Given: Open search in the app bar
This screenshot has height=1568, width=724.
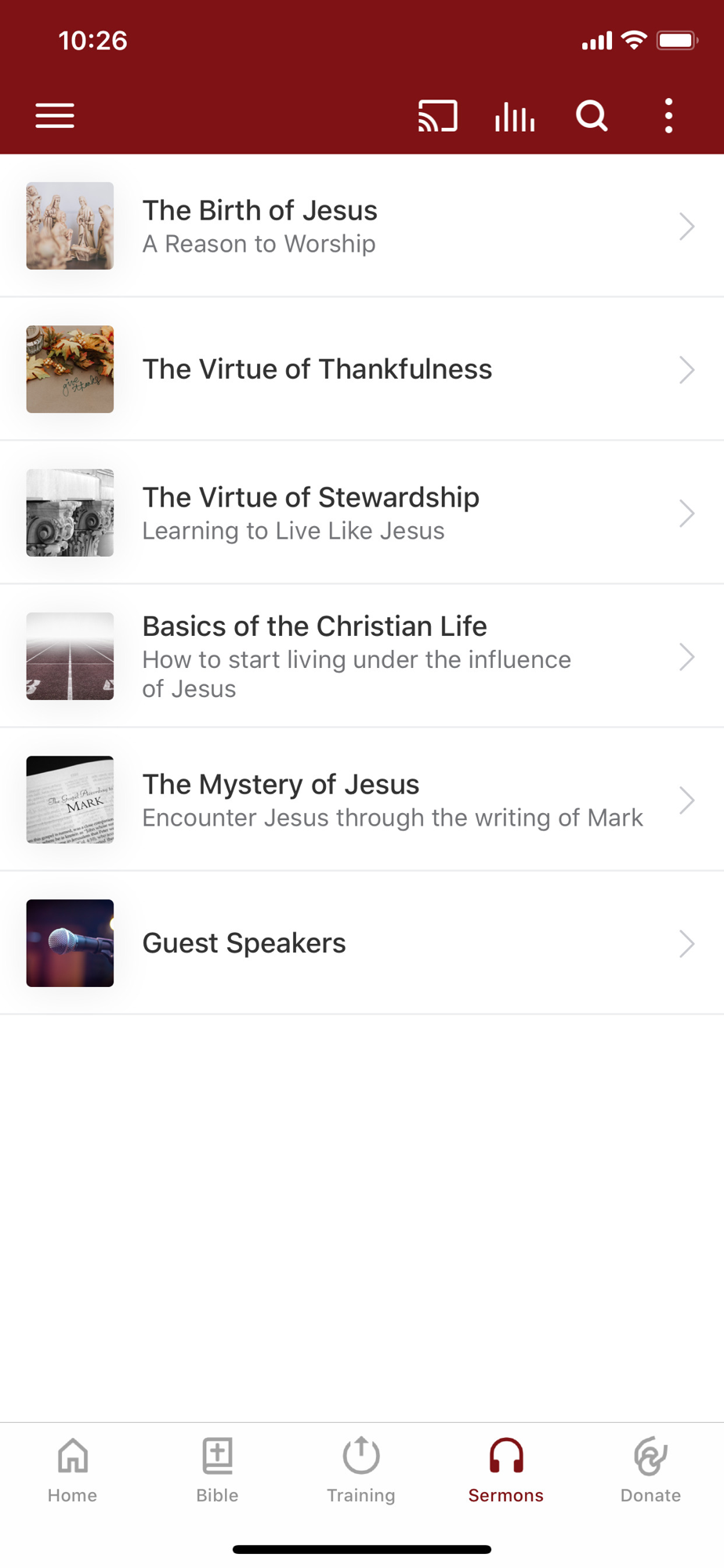Looking at the screenshot, I should click(x=592, y=116).
